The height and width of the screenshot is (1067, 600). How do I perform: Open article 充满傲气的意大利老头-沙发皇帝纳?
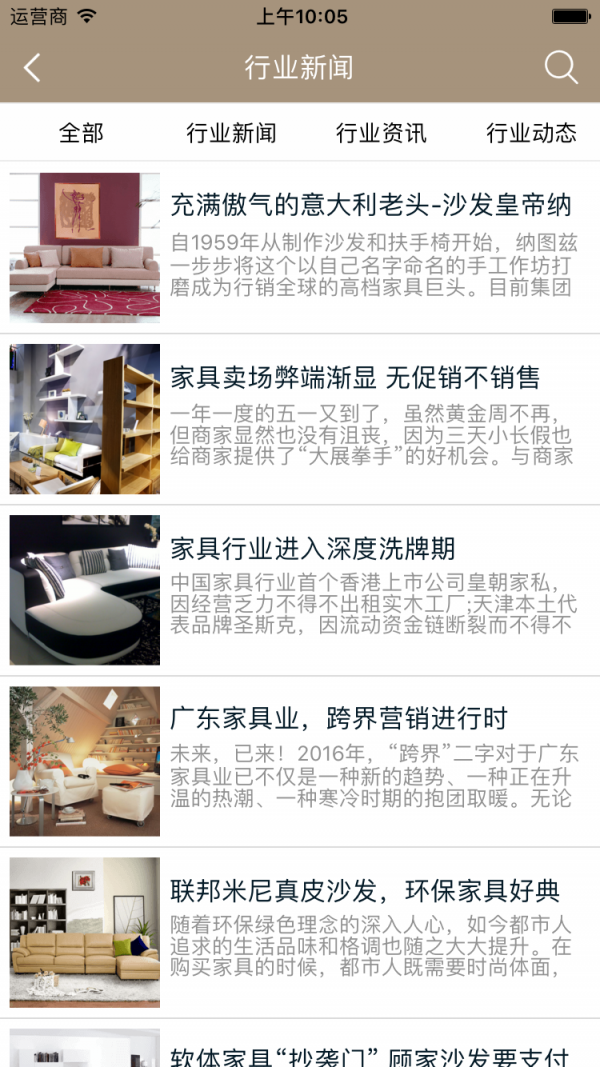coord(370,206)
